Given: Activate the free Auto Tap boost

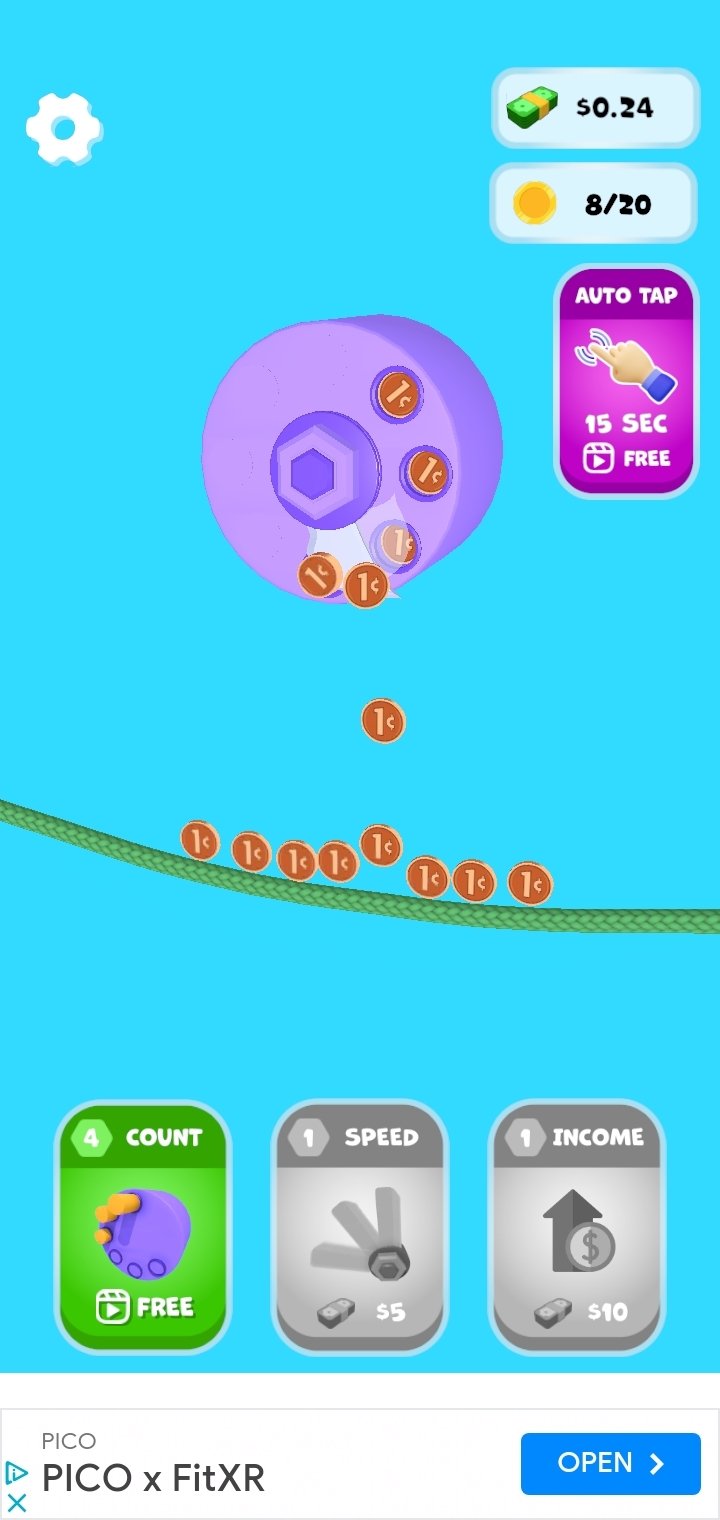Looking at the screenshot, I should click(x=626, y=382).
